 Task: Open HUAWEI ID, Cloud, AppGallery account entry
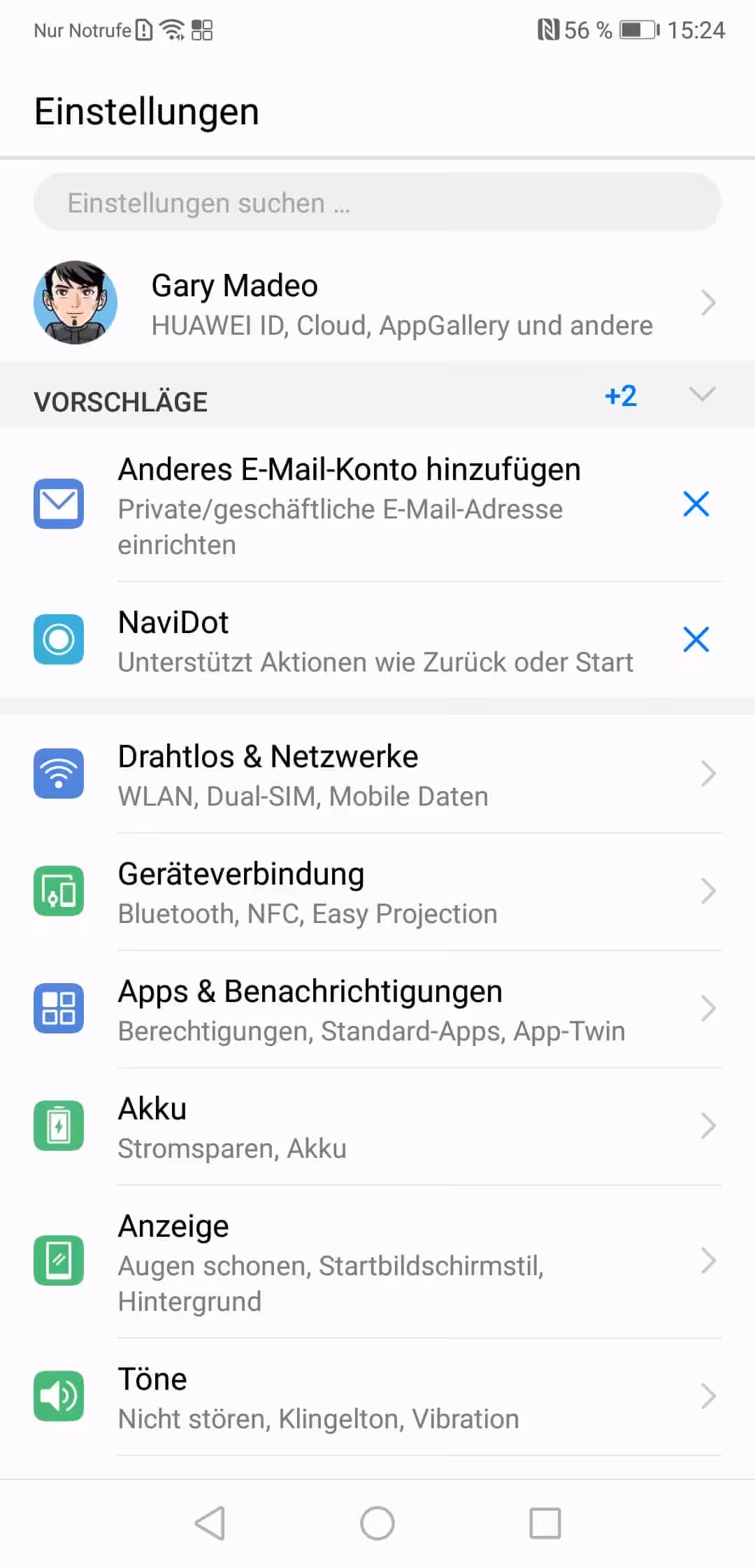point(402,324)
